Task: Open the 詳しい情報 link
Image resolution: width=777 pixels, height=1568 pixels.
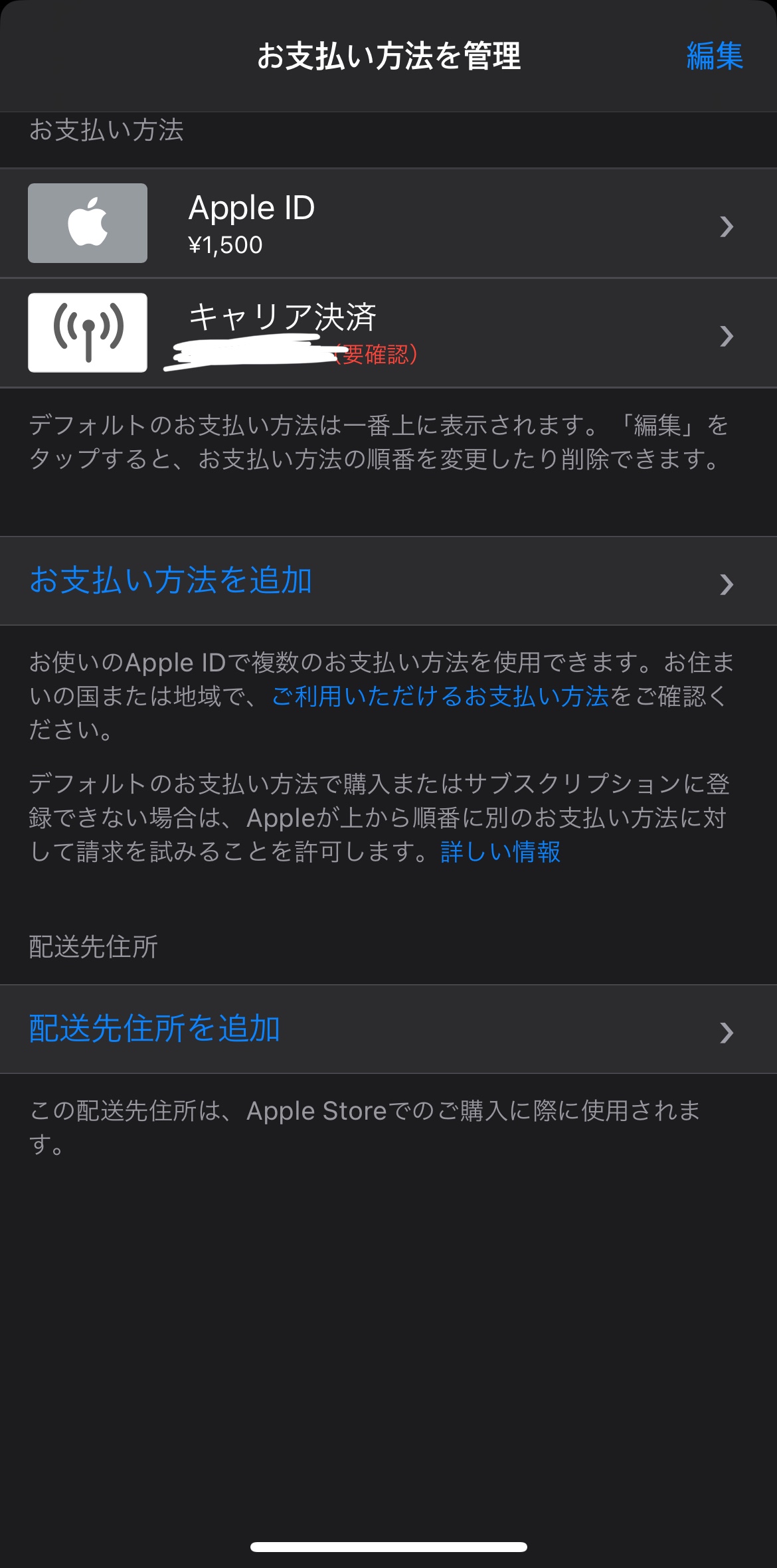Action: point(501,852)
